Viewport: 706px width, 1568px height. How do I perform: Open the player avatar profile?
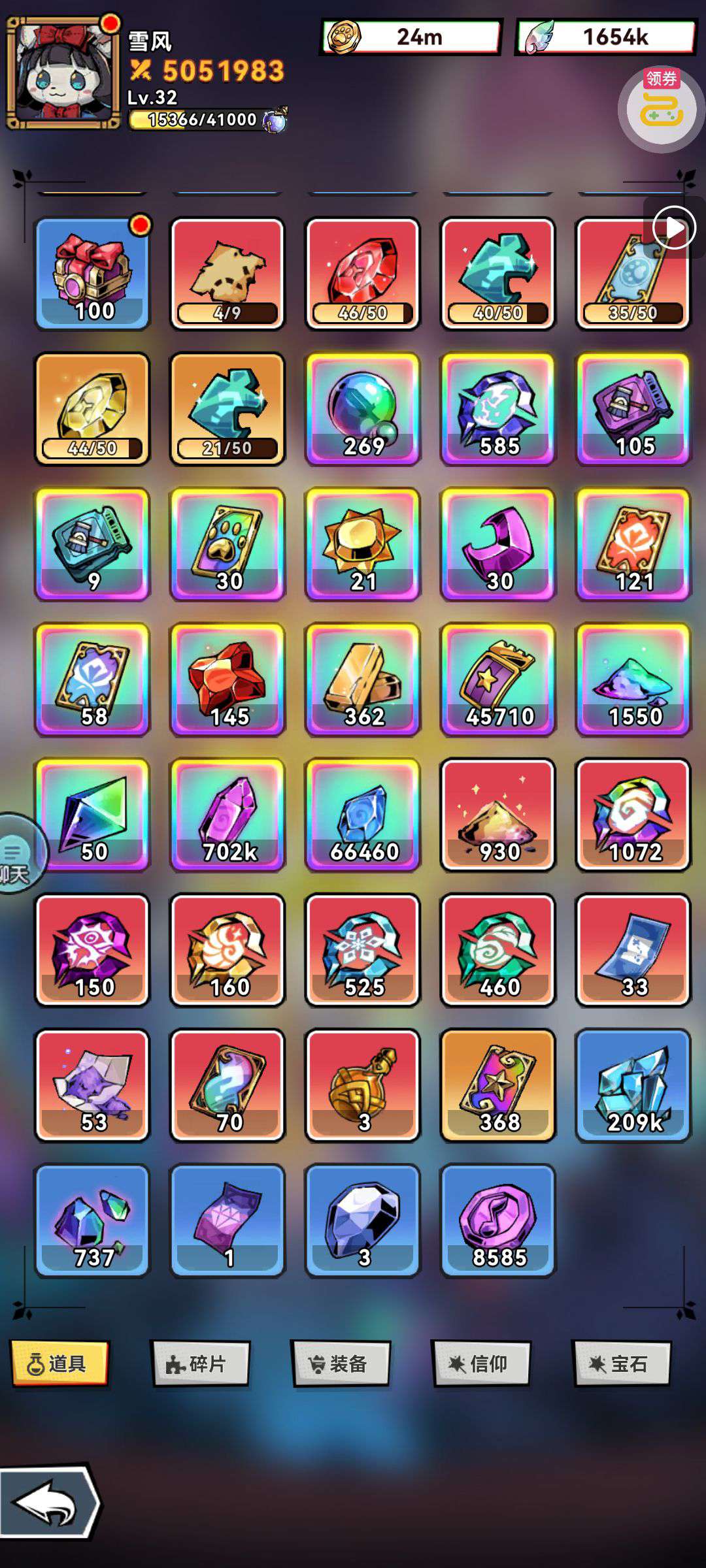pyautogui.click(x=63, y=72)
